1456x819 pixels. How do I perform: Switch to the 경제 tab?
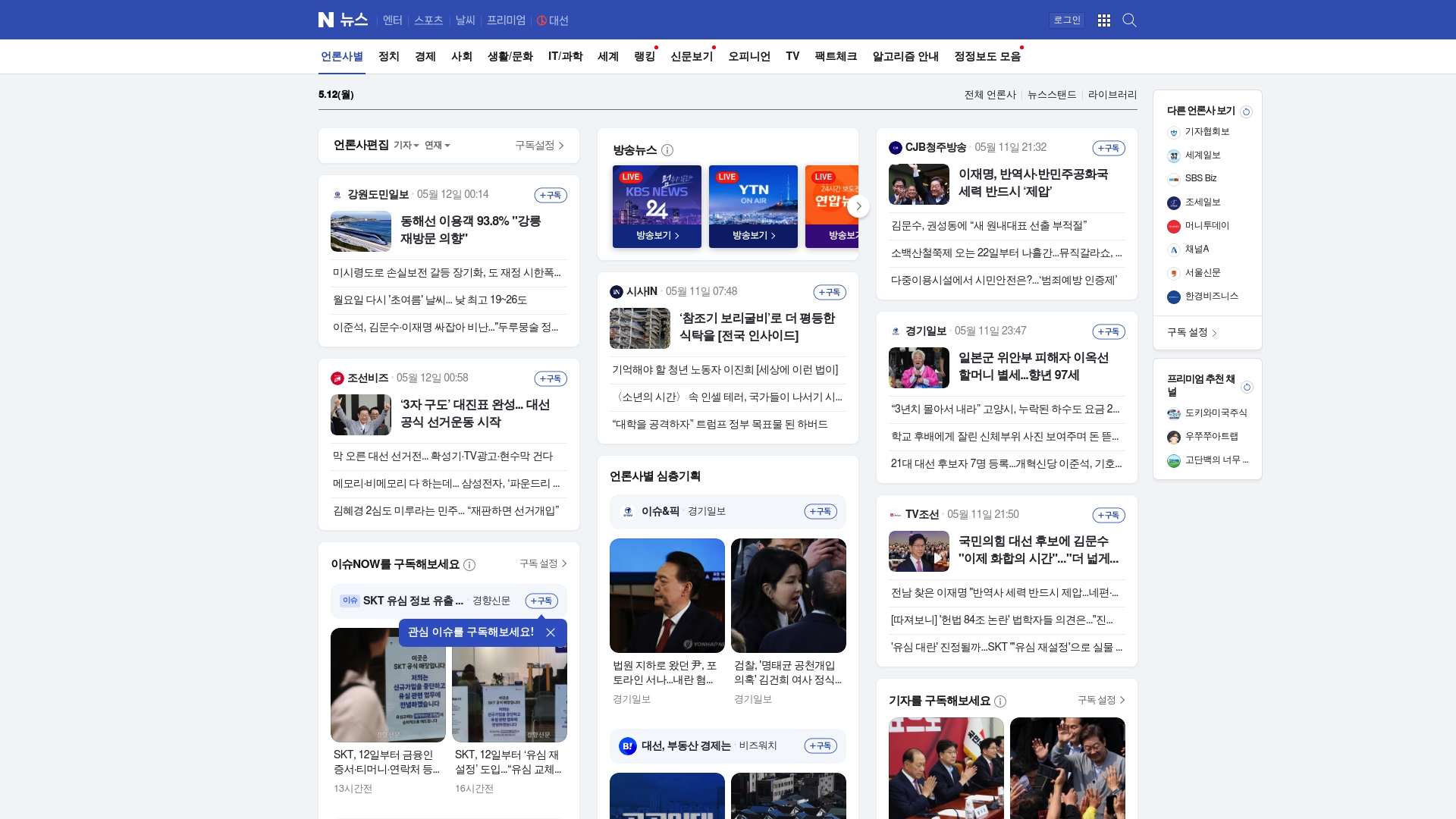point(425,57)
